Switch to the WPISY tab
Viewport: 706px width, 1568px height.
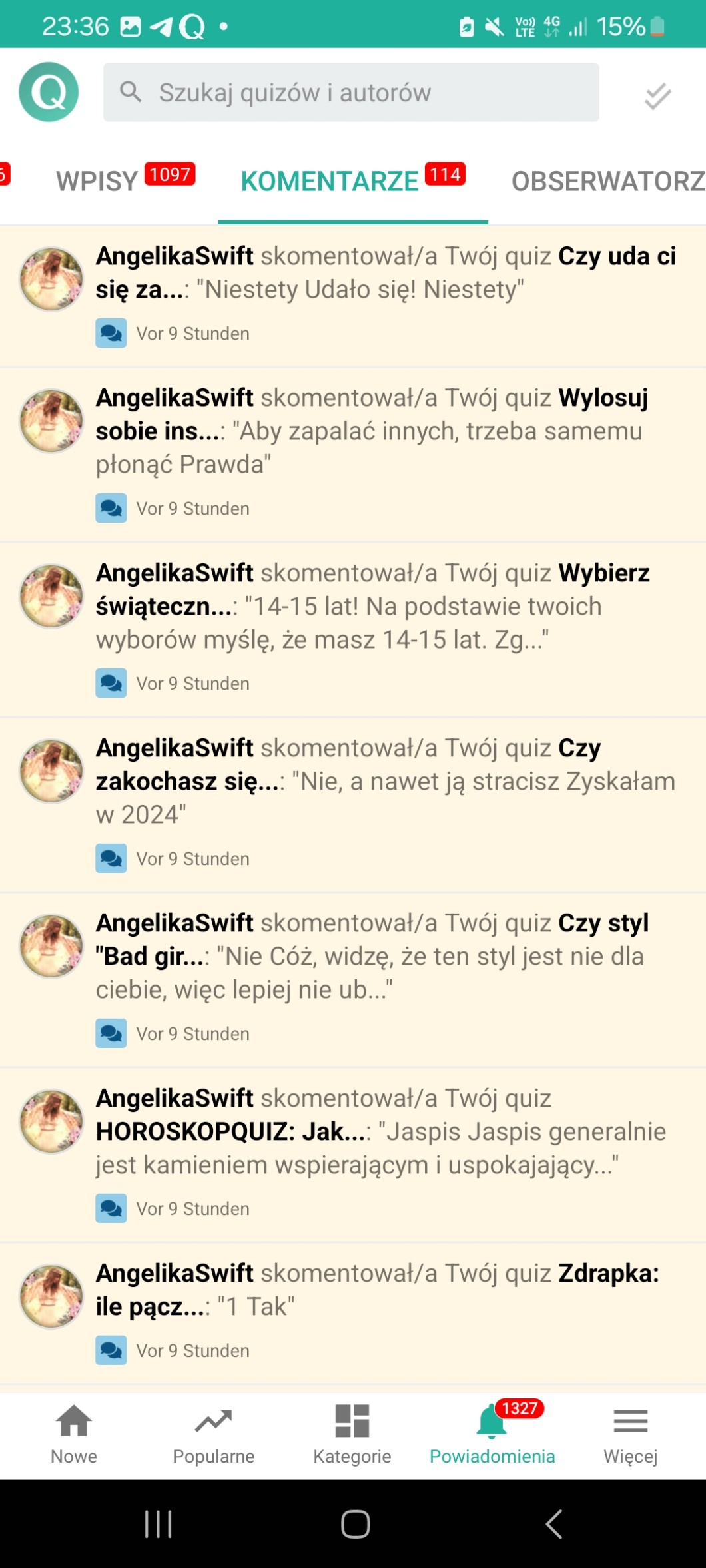click(125, 180)
